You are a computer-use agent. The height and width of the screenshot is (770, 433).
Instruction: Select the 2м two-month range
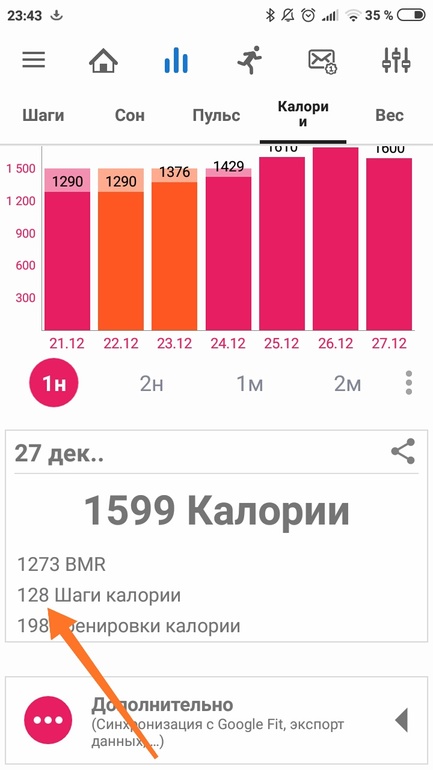click(348, 385)
